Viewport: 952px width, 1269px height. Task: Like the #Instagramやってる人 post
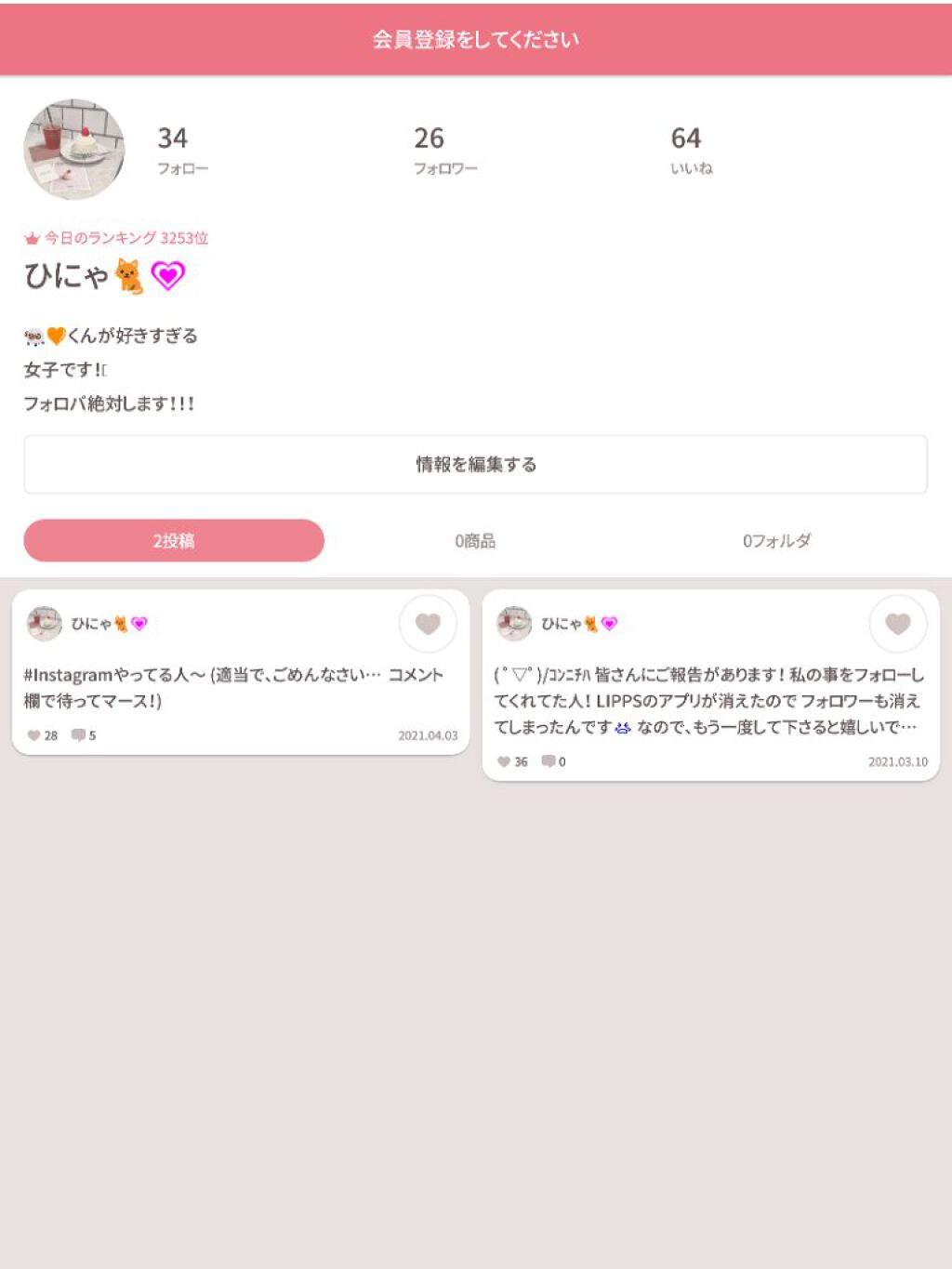pos(428,624)
